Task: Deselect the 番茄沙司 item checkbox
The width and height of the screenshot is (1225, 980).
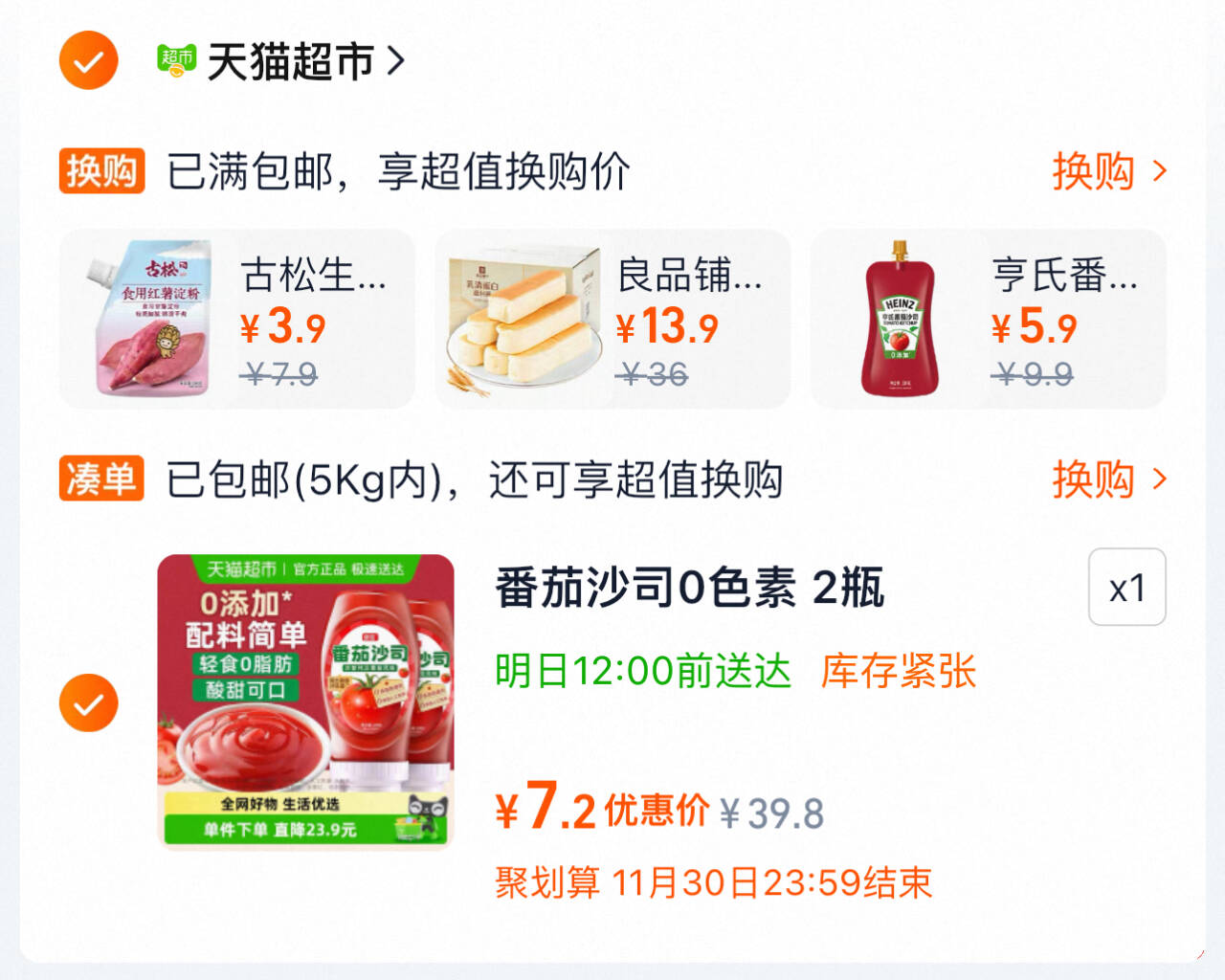Action: tap(88, 702)
